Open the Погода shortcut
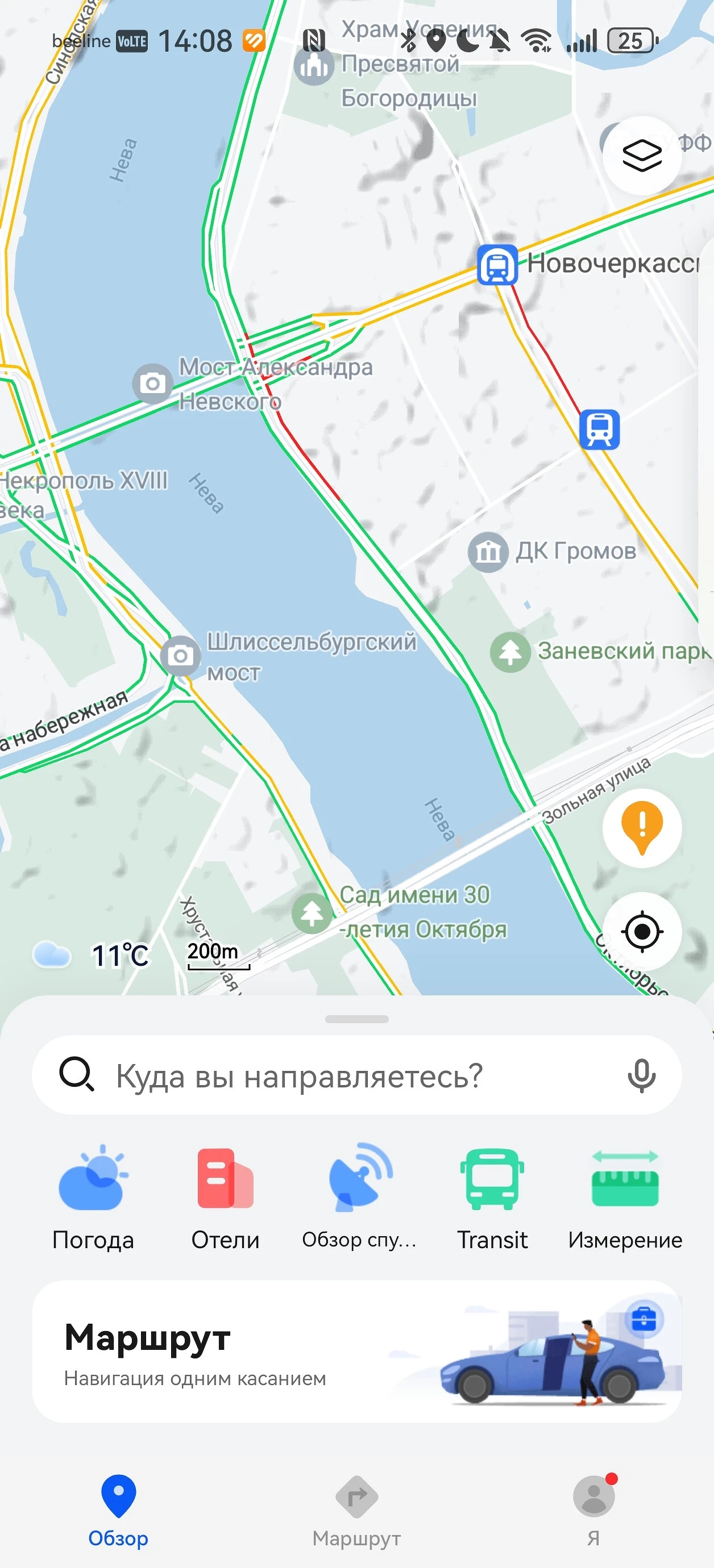 pyautogui.click(x=93, y=1192)
